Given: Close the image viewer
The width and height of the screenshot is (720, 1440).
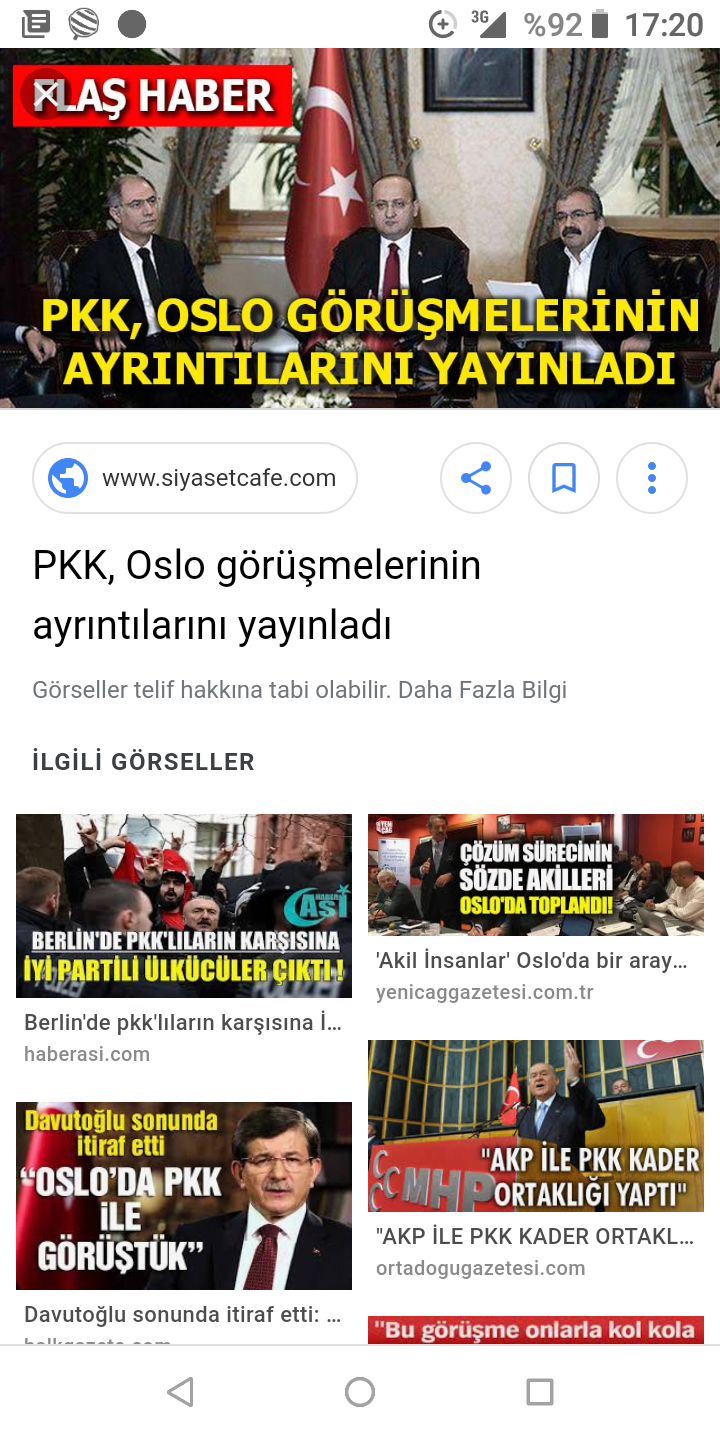Looking at the screenshot, I should click(x=45, y=95).
